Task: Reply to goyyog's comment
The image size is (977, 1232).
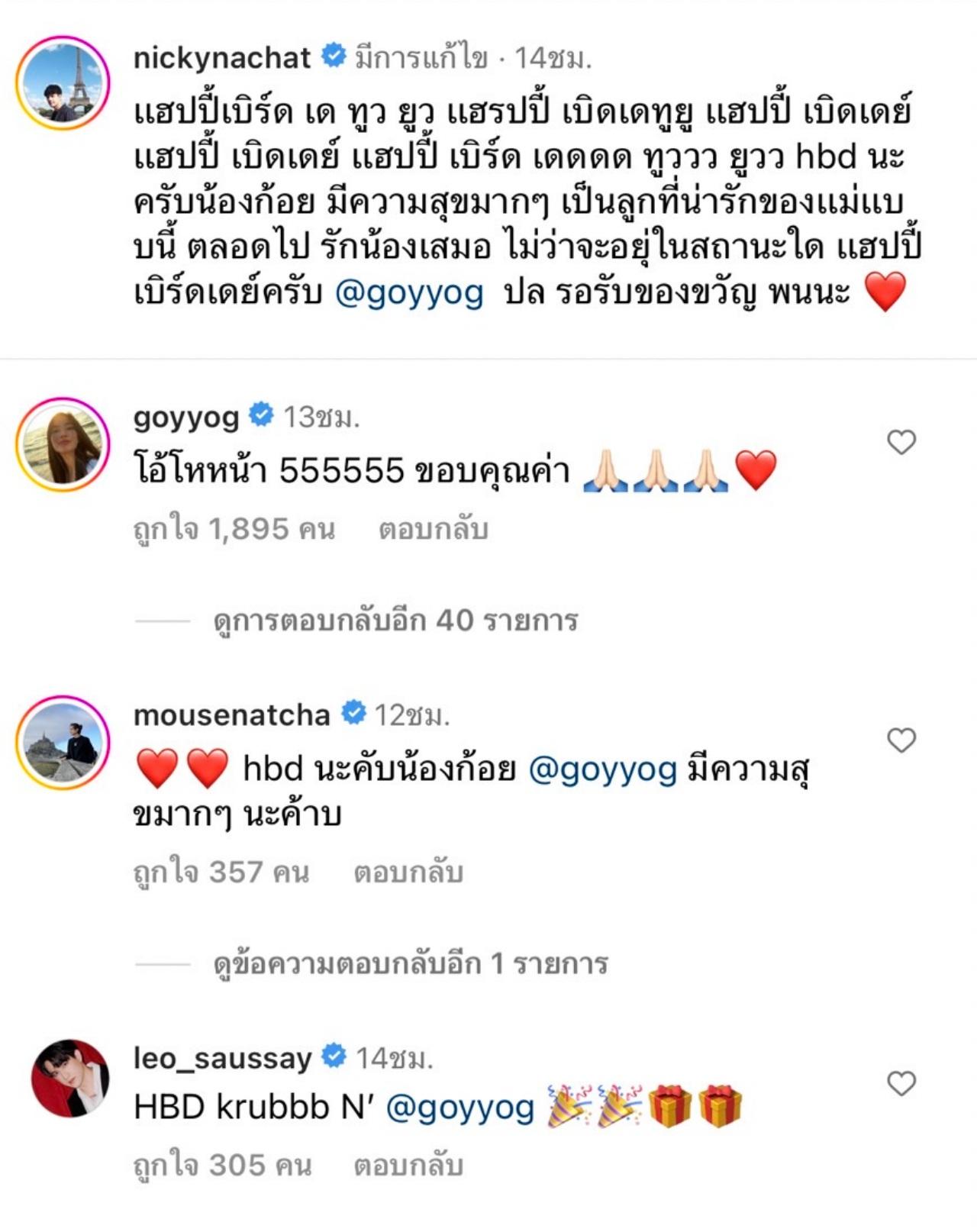Action: tap(433, 529)
